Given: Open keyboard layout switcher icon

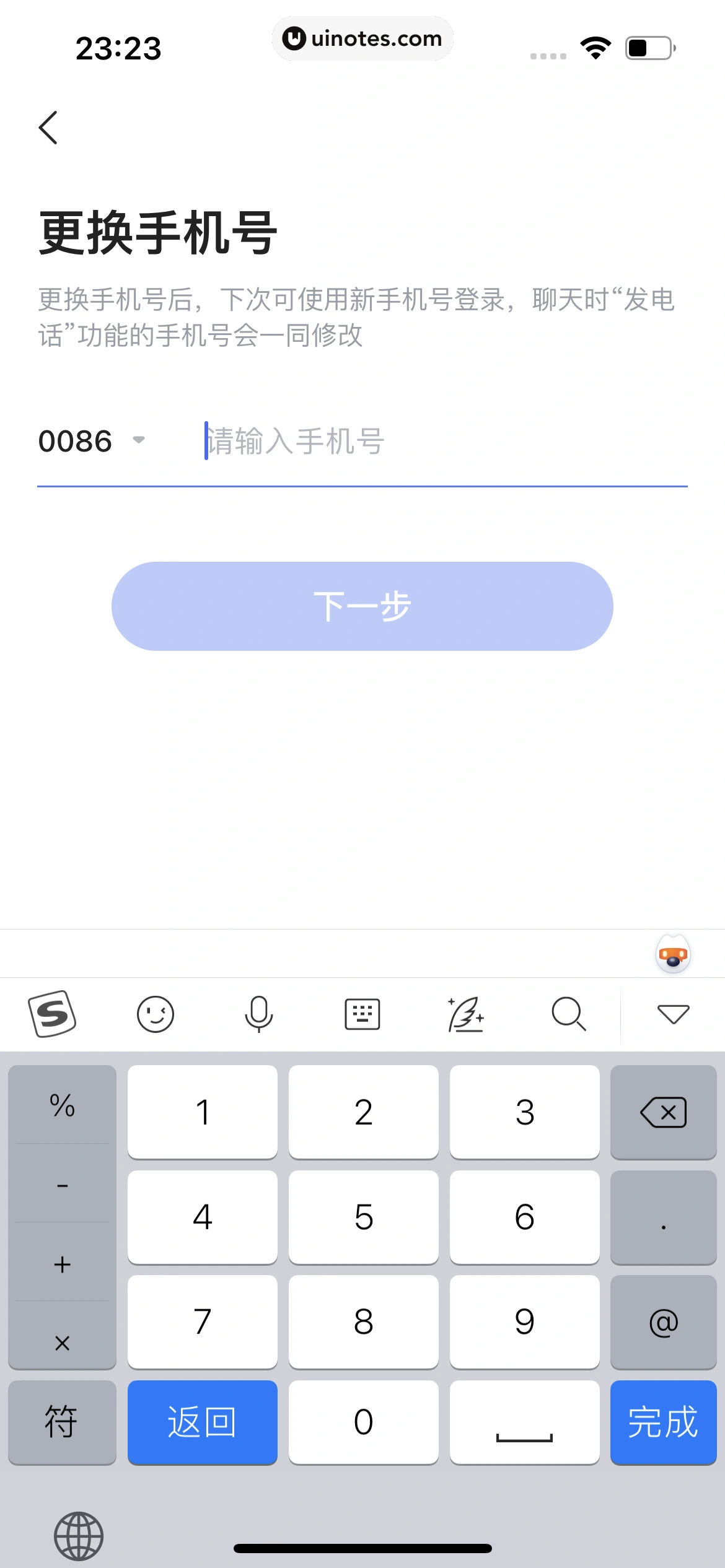Looking at the screenshot, I should [362, 1014].
